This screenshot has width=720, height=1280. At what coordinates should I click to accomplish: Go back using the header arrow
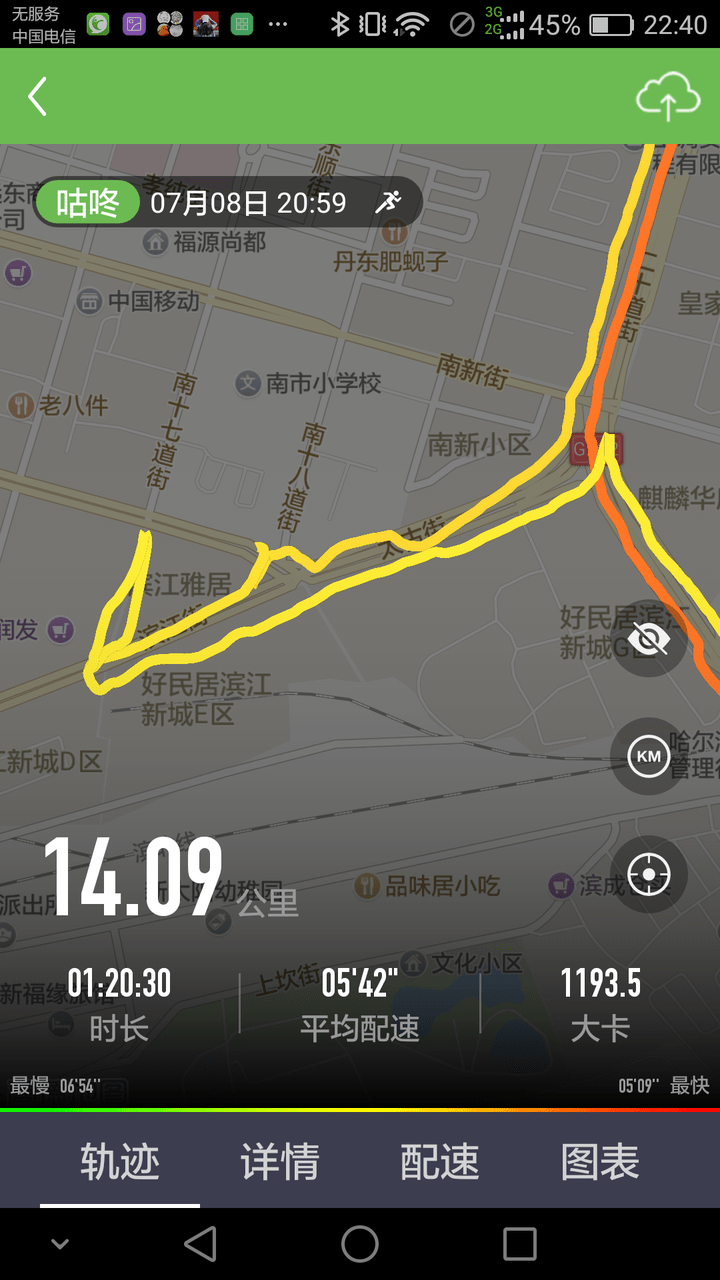pos(38,97)
